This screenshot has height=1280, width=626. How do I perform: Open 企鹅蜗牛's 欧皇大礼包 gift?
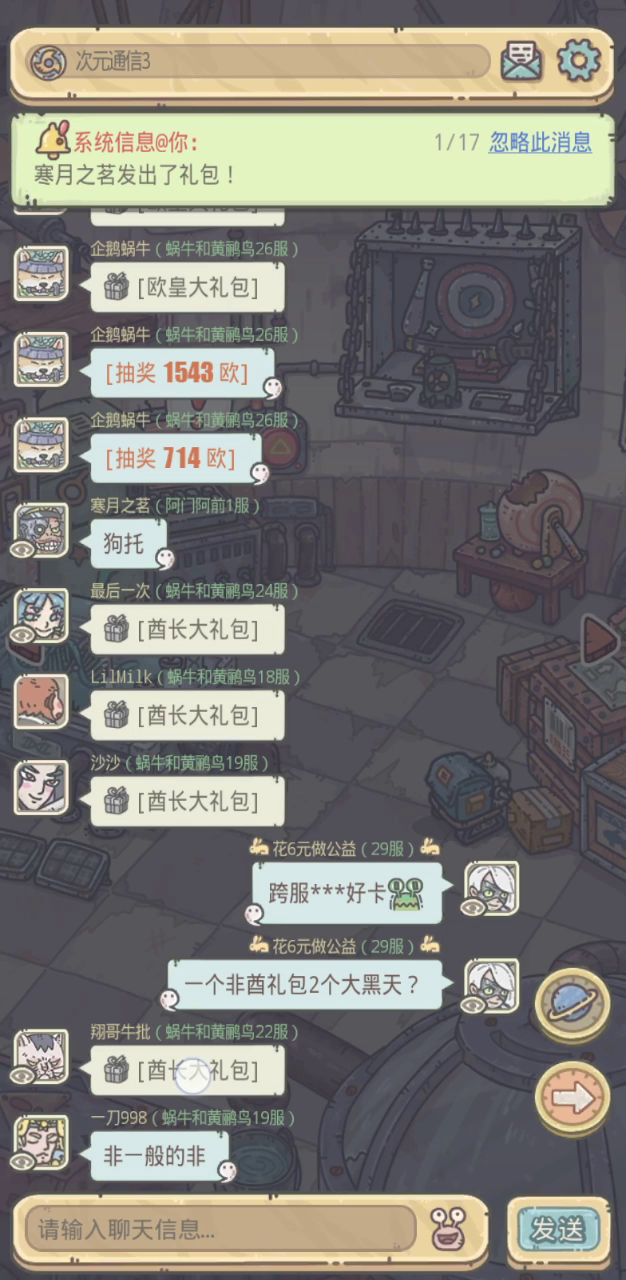[187, 287]
